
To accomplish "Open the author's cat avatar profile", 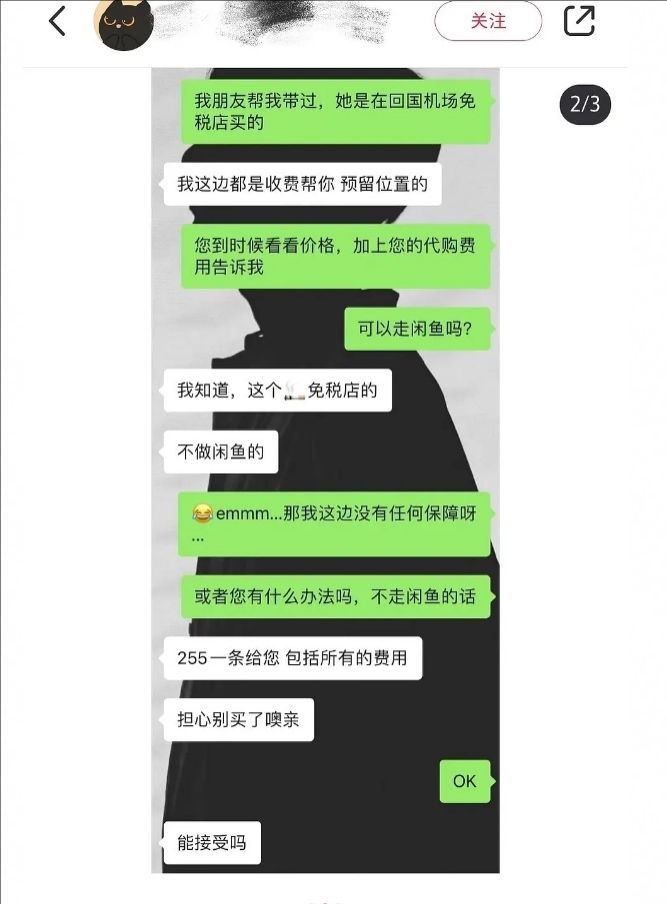I will pos(123,22).
